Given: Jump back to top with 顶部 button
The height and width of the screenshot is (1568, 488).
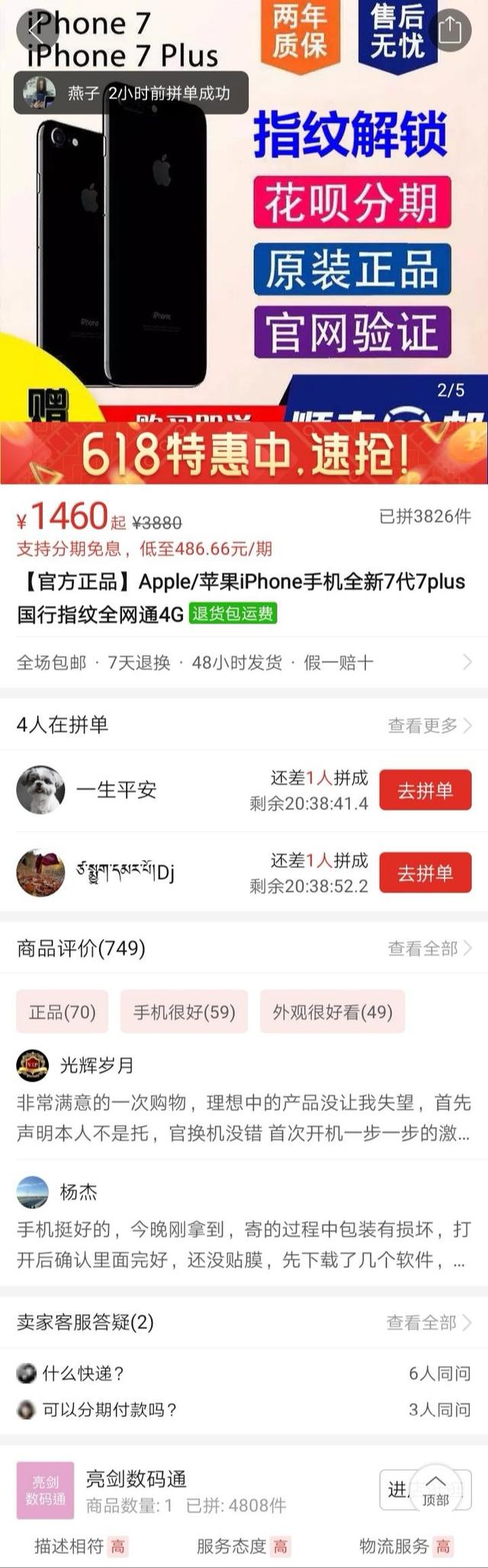Looking at the screenshot, I should click(436, 1489).
